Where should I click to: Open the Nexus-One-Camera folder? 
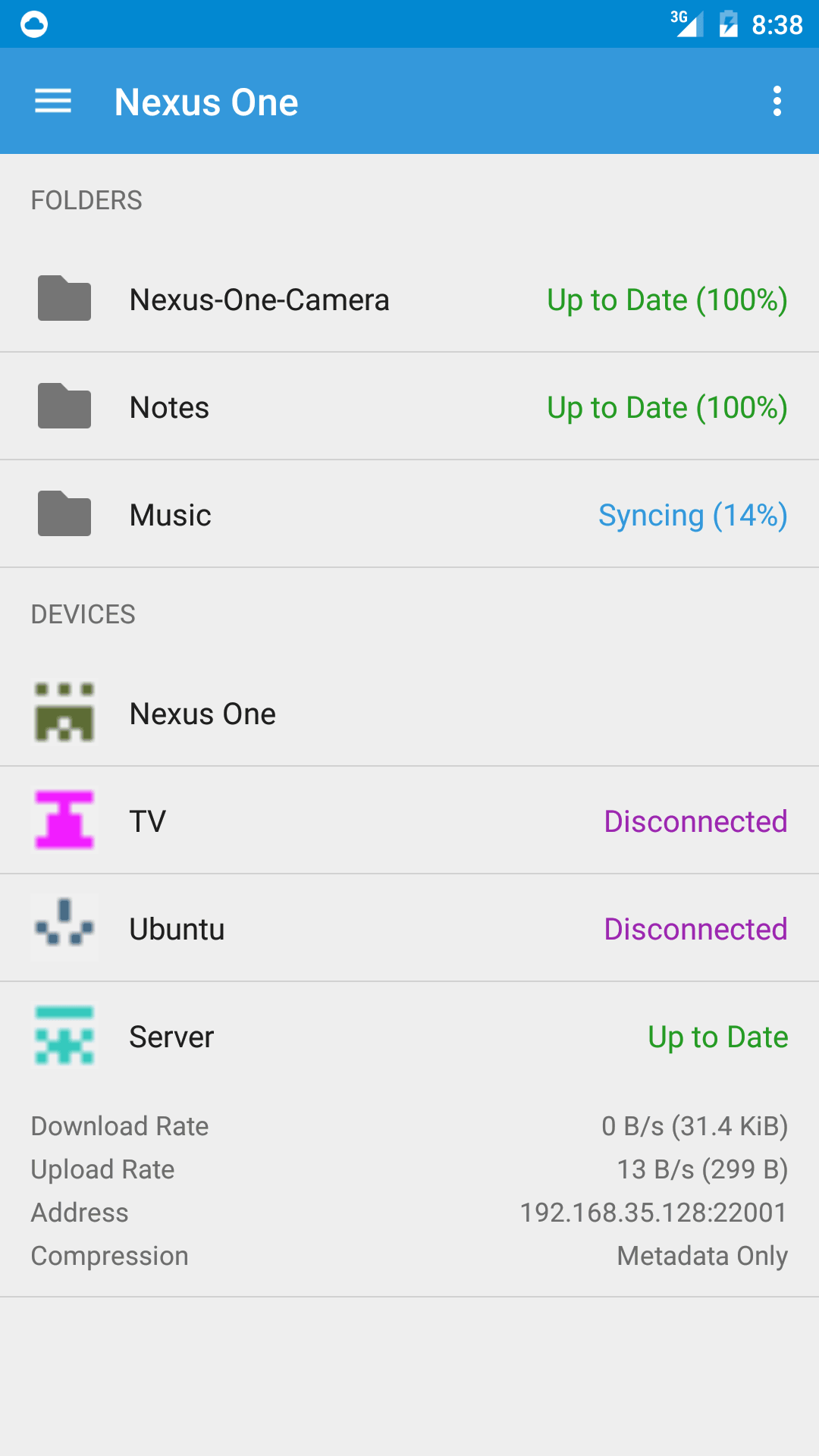[x=409, y=300]
